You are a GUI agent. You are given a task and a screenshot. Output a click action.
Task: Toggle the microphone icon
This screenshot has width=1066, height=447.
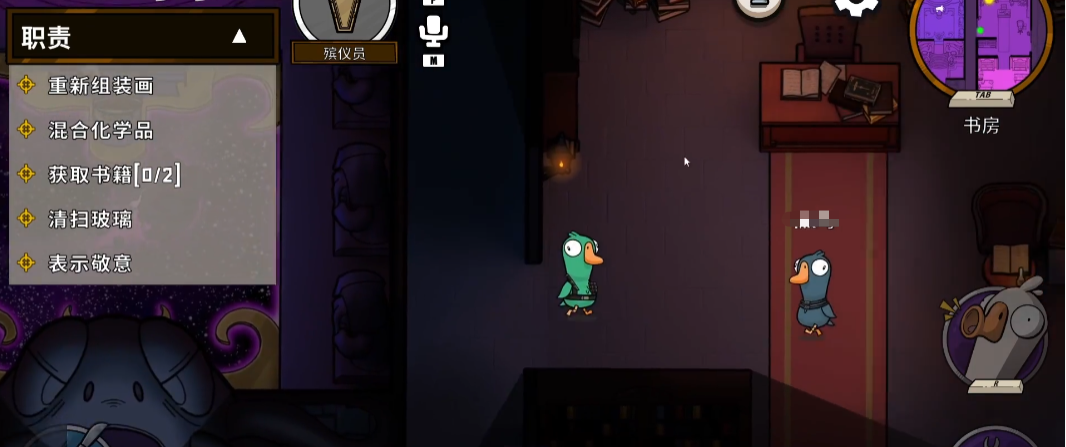[433, 30]
